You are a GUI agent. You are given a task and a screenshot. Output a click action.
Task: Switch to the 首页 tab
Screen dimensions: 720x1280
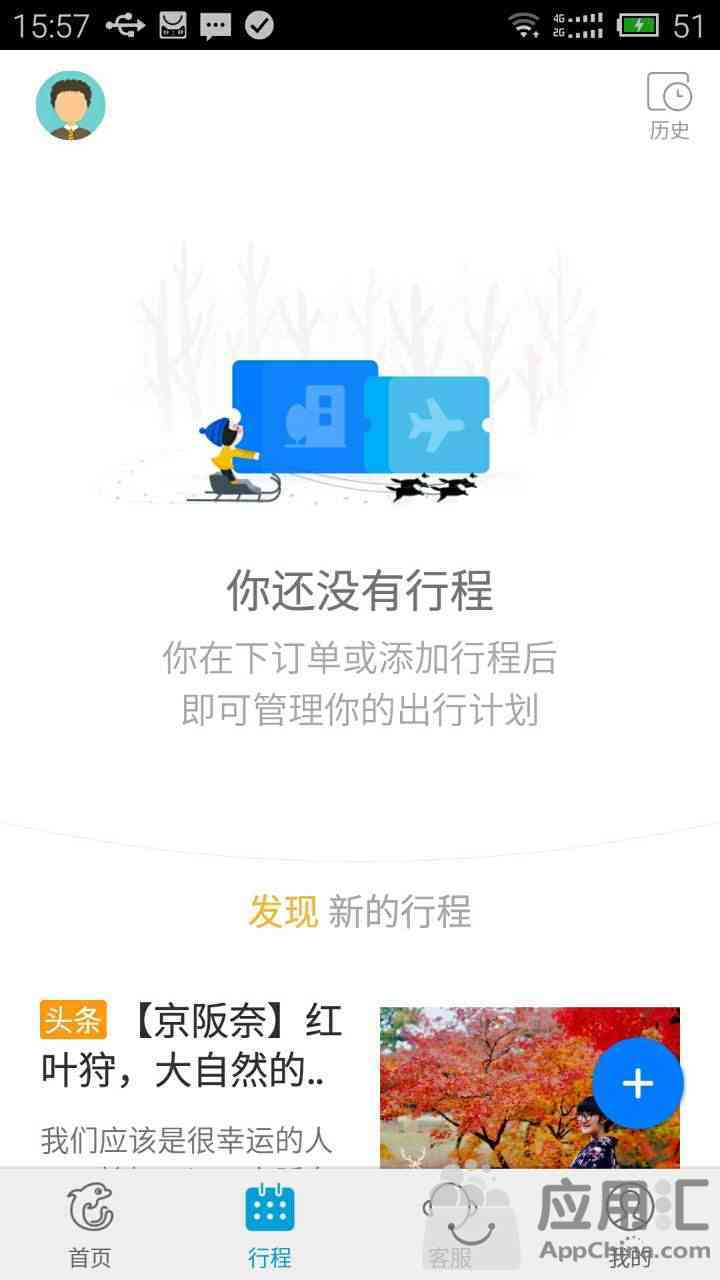(x=90, y=1224)
